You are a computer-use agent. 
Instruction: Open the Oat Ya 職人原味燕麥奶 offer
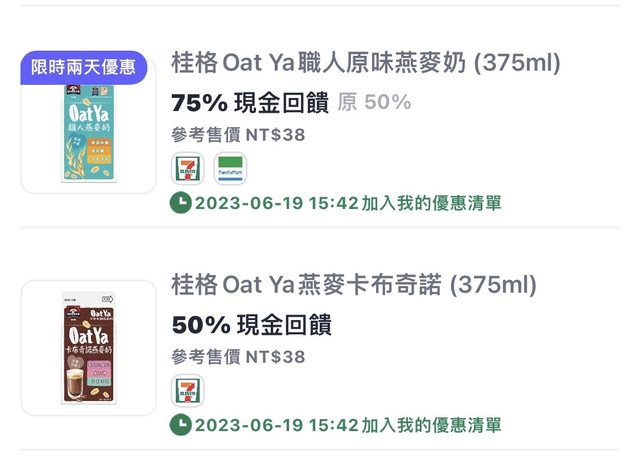tap(366, 64)
